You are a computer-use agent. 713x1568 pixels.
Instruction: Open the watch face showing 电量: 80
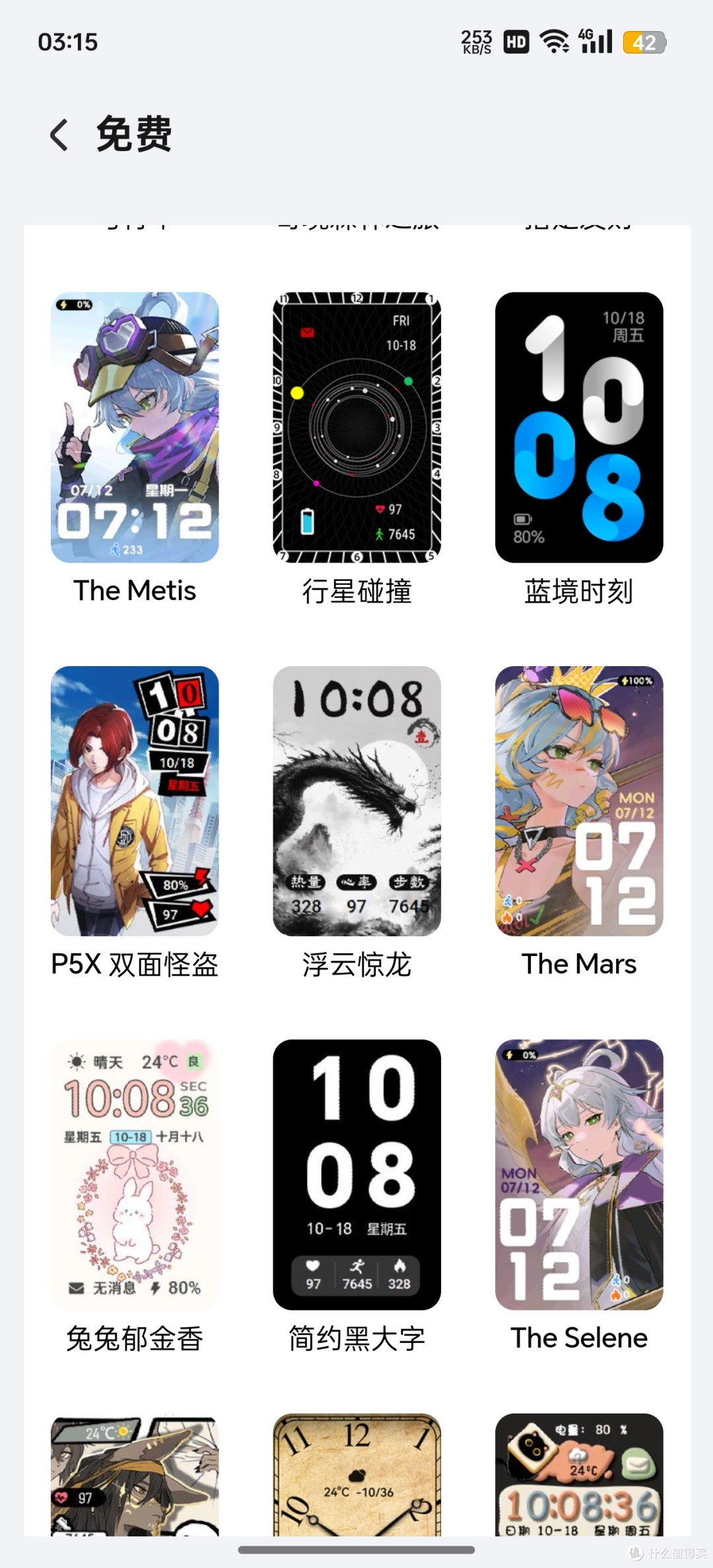[x=579, y=1474]
